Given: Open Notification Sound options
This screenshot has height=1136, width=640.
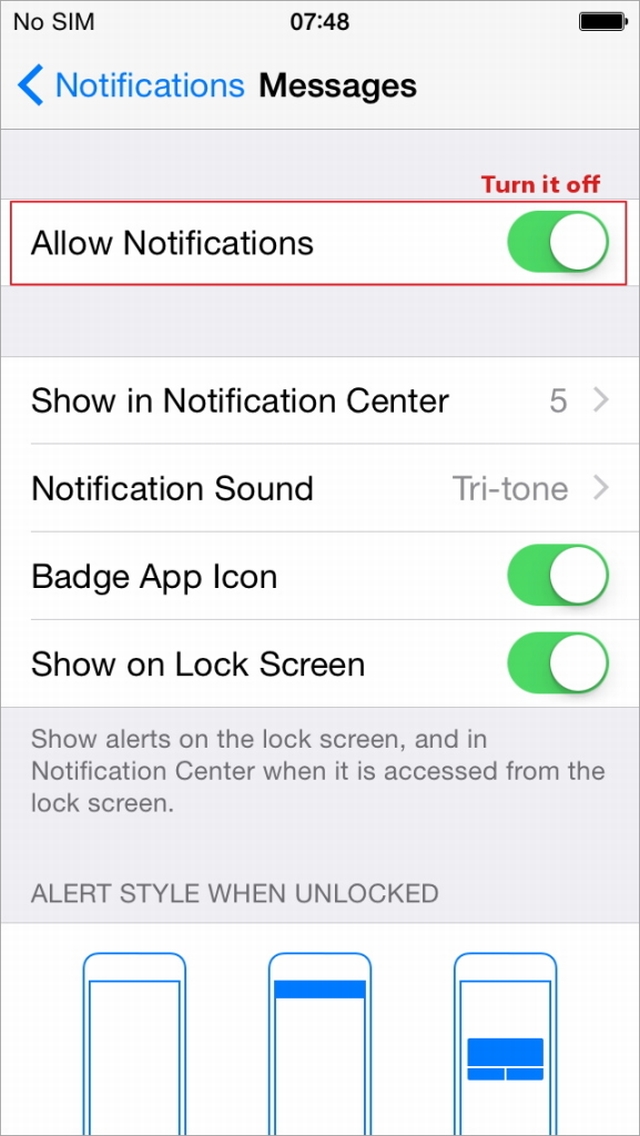Looking at the screenshot, I should pos(320,489).
